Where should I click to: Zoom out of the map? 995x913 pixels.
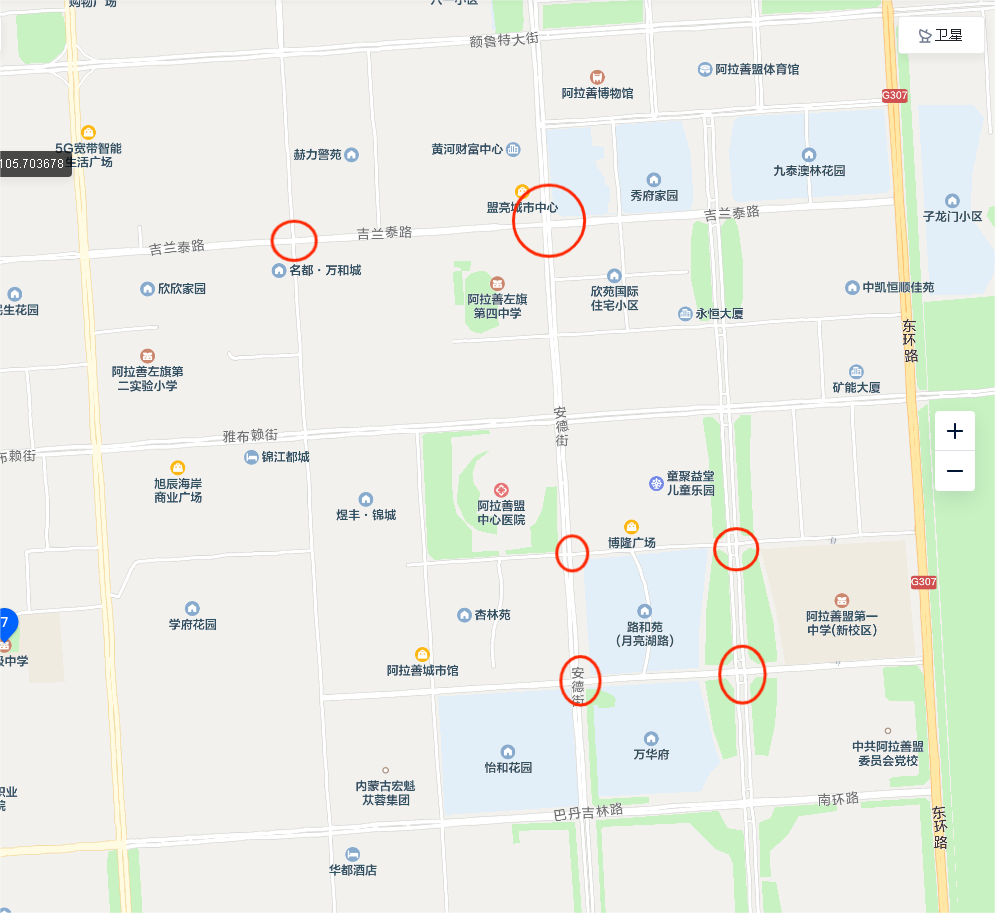click(954, 471)
